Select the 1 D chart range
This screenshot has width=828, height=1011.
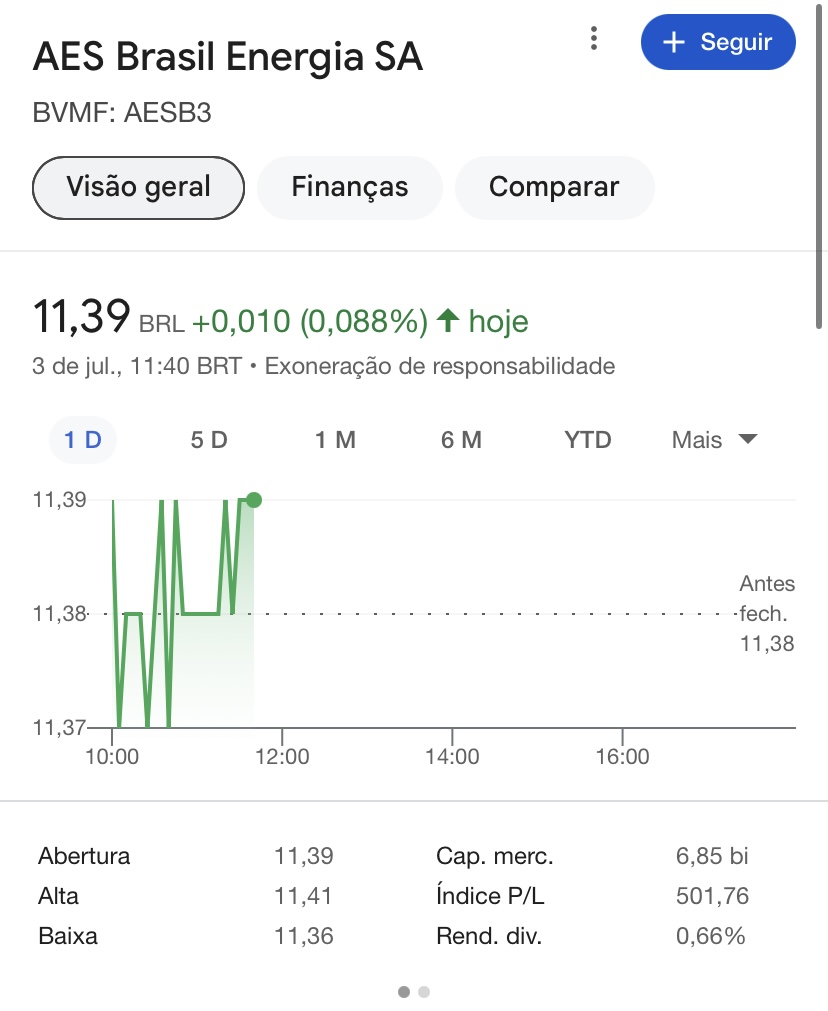pyautogui.click(x=83, y=440)
